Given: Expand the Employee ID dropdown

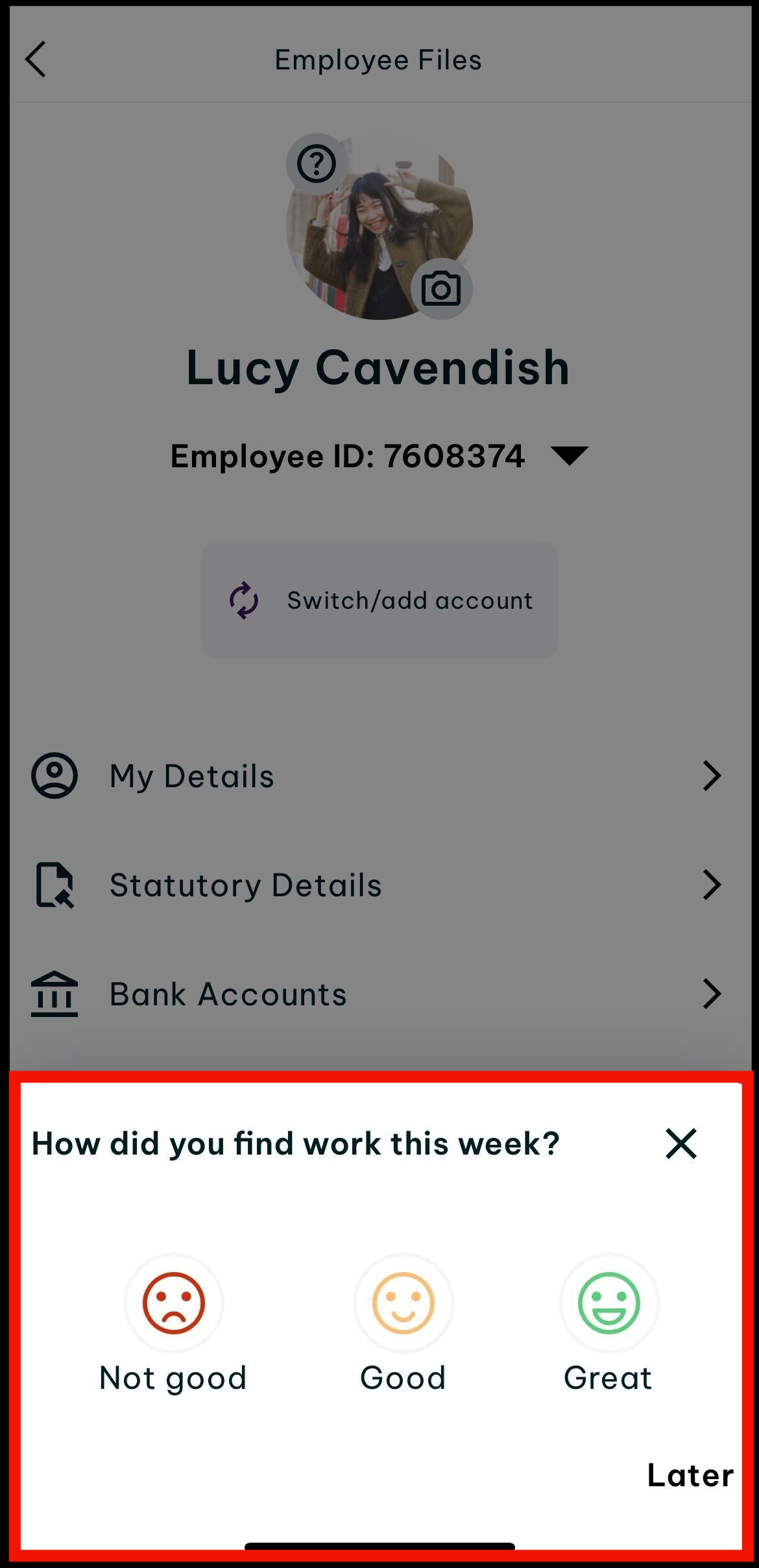Looking at the screenshot, I should 569,456.
